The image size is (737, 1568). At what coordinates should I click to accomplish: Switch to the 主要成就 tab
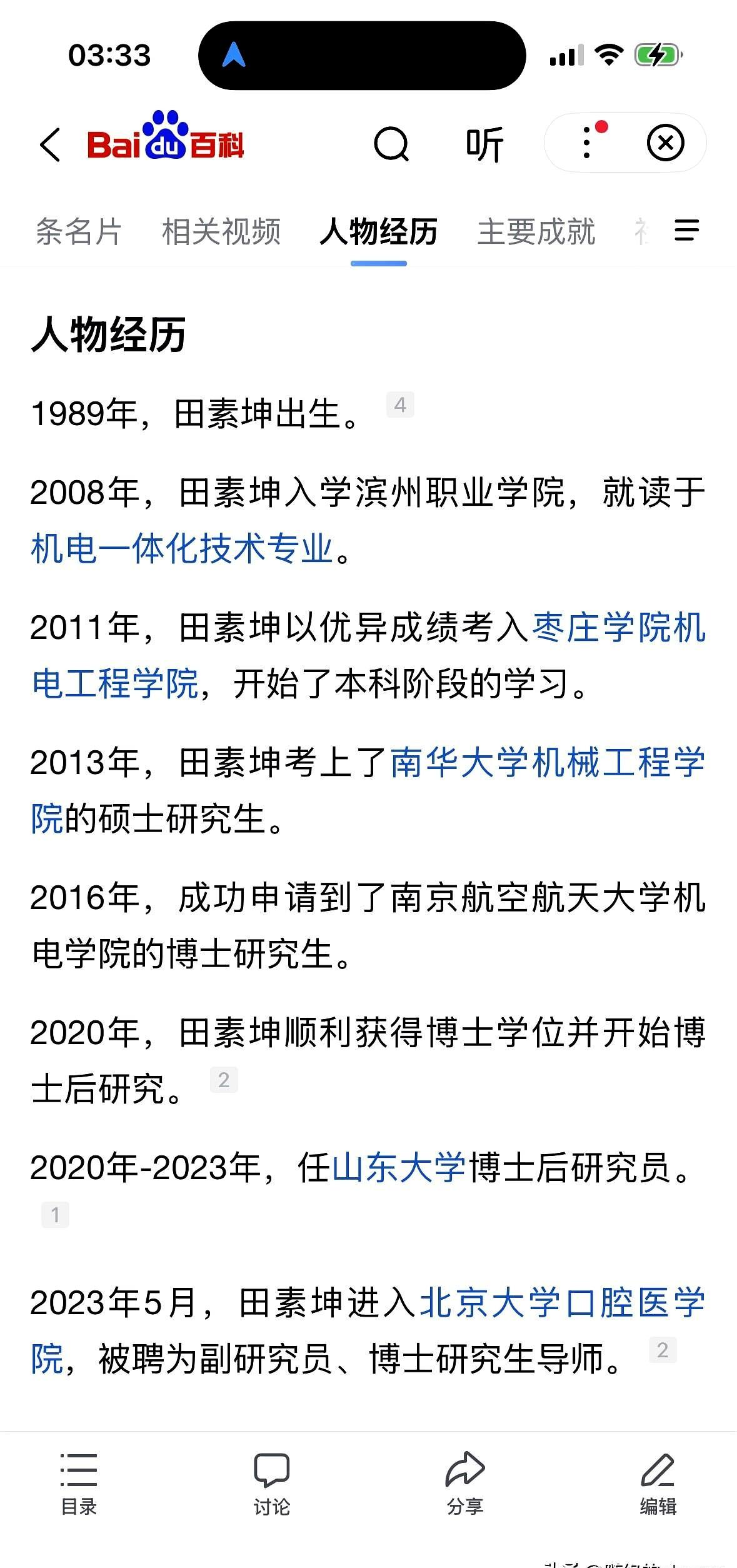(x=538, y=231)
